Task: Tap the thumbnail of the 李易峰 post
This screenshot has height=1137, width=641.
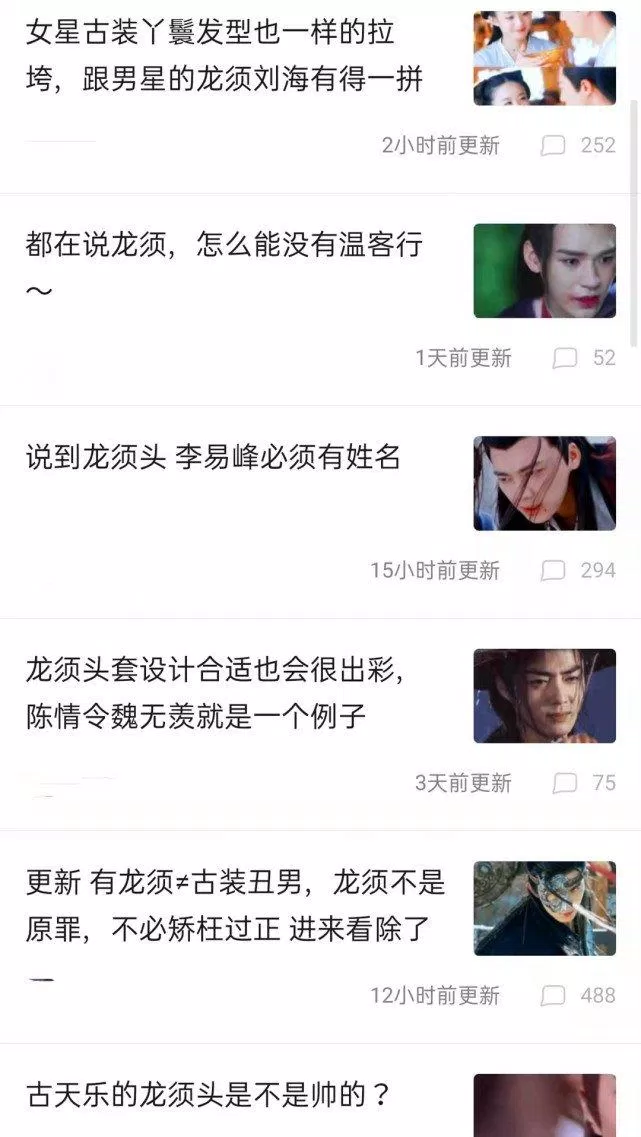Action: pyautogui.click(x=544, y=484)
